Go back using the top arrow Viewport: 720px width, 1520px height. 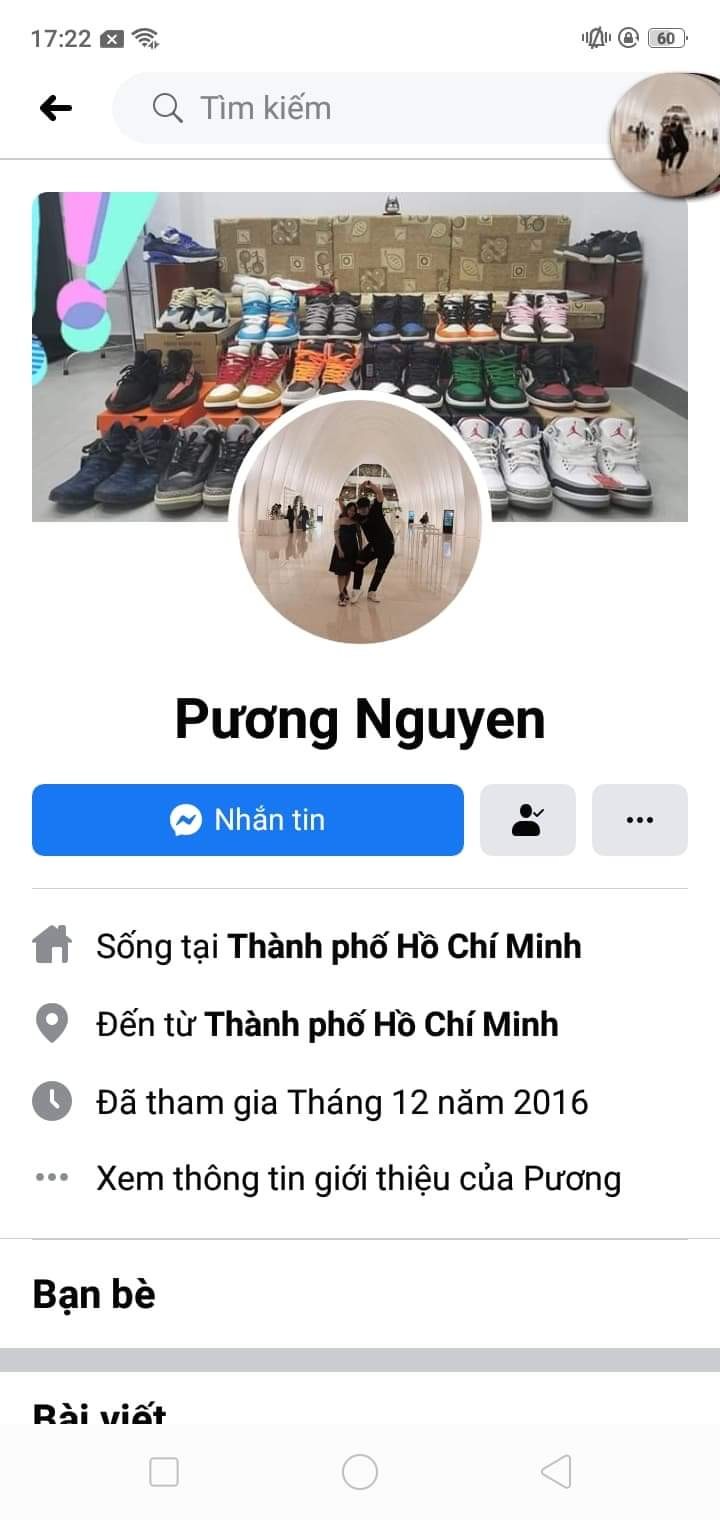[56, 108]
